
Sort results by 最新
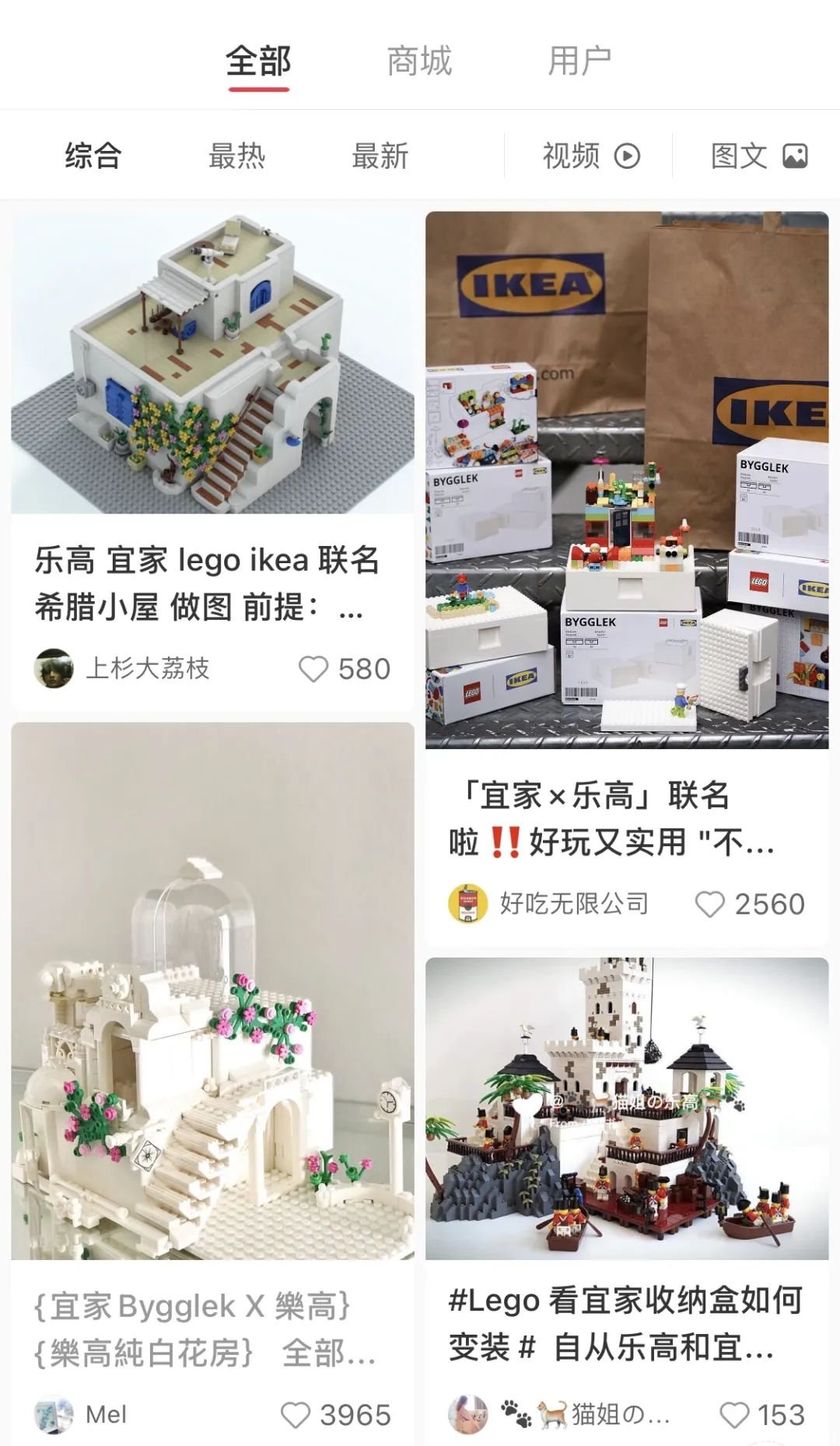click(380, 156)
